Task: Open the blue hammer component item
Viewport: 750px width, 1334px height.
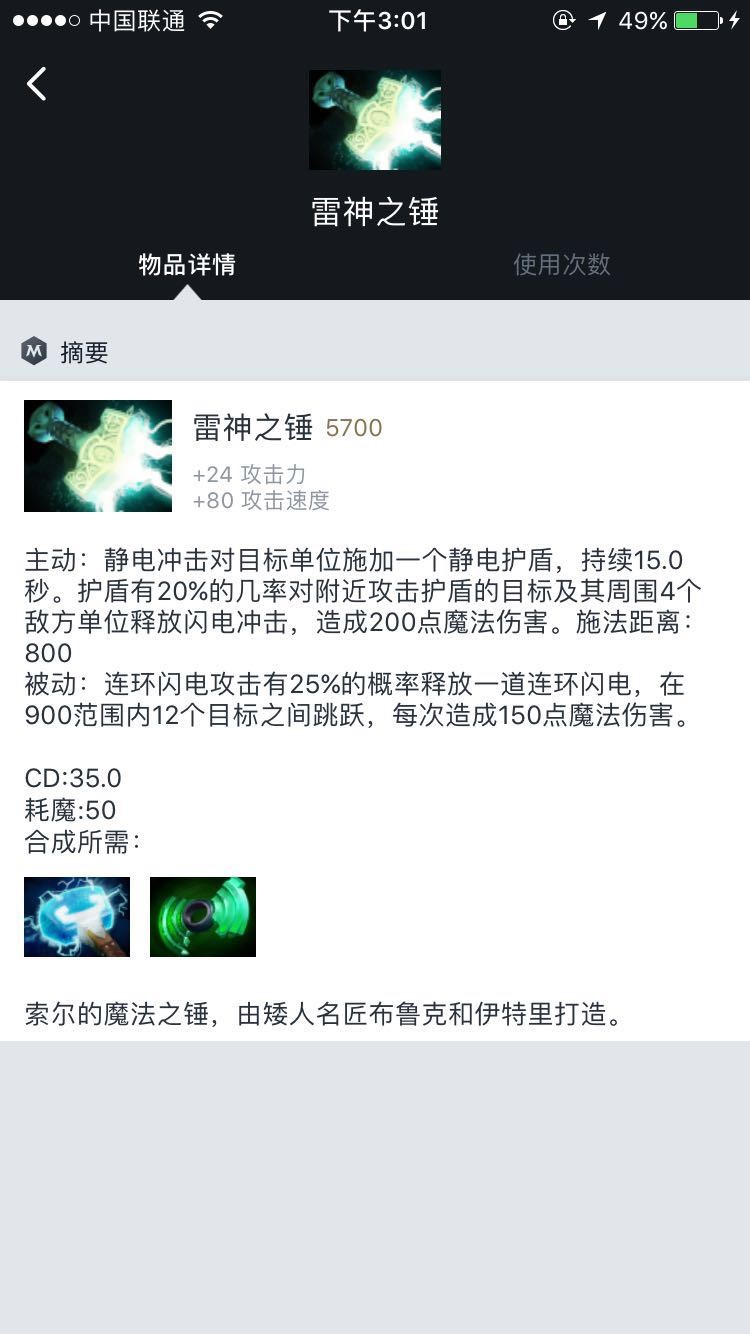Action: [77, 917]
